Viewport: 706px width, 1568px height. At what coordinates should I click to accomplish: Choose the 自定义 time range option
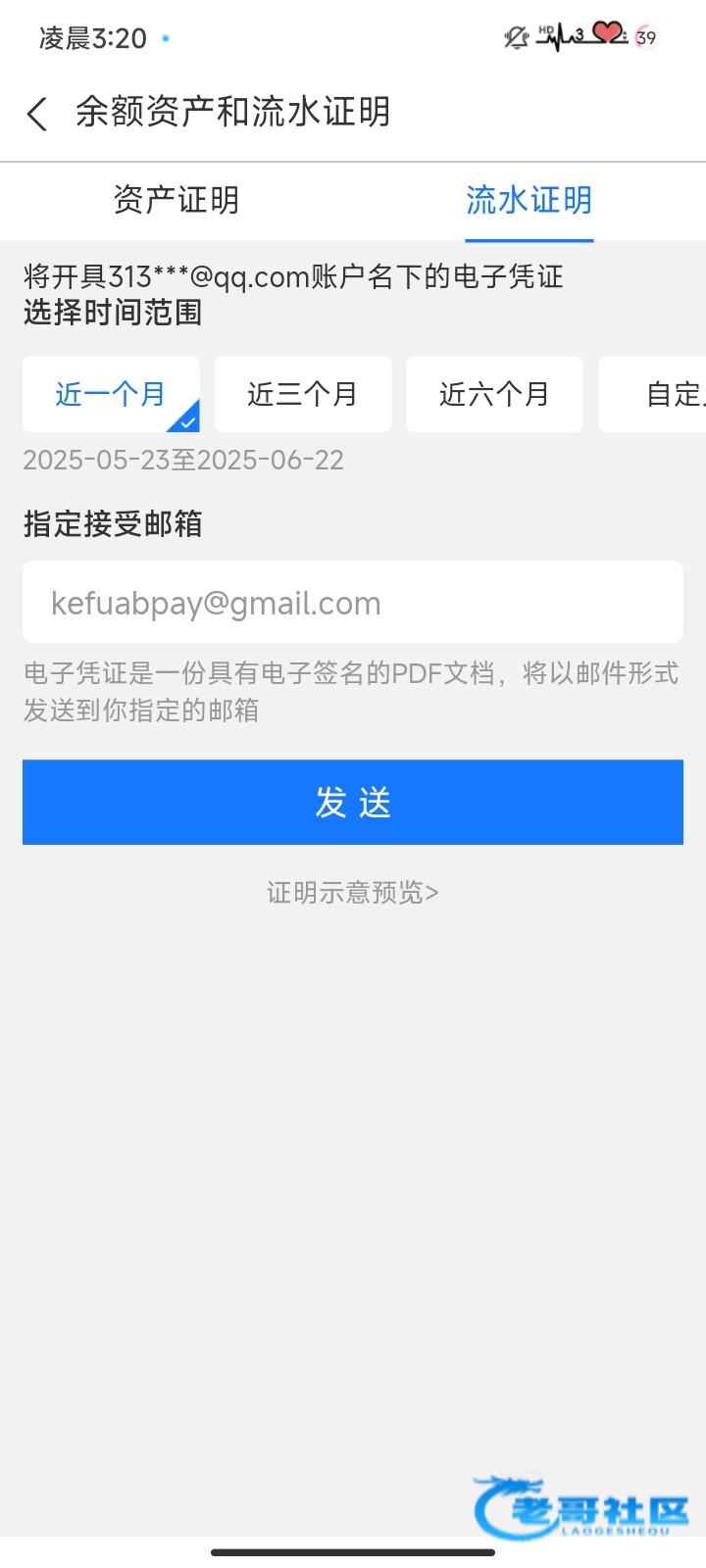click(653, 394)
